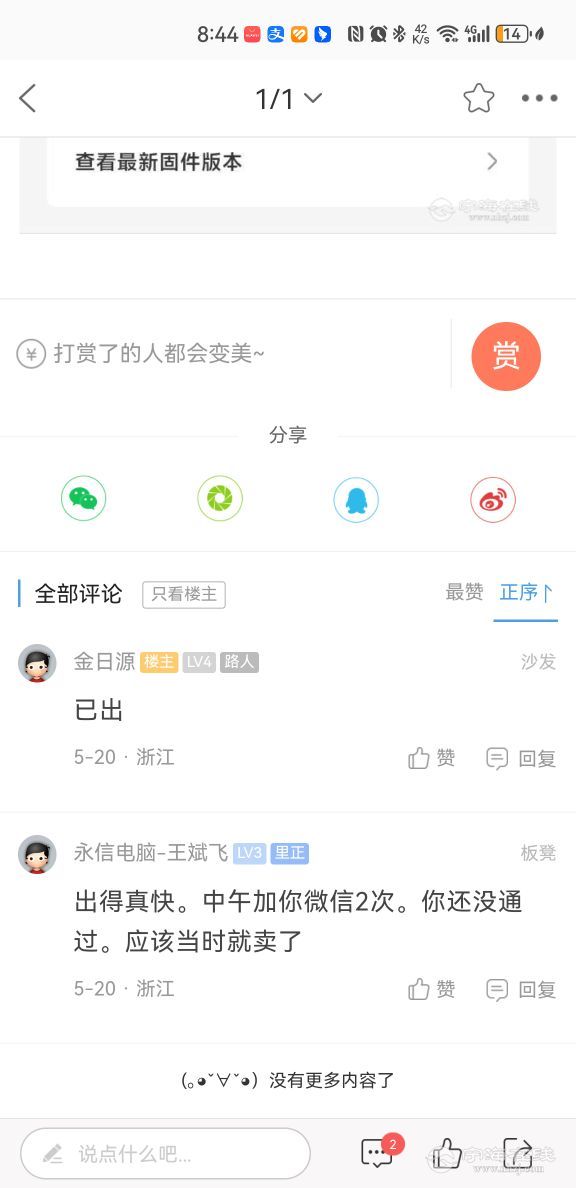Go back using the top-left arrow
Viewport: 576px width, 1188px height.
click(27, 98)
